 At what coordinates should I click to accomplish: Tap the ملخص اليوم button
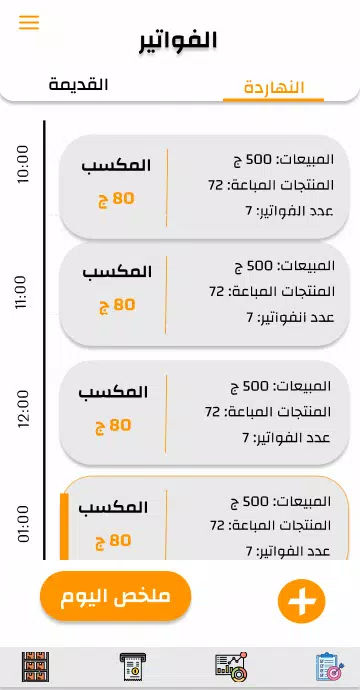point(115,596)
